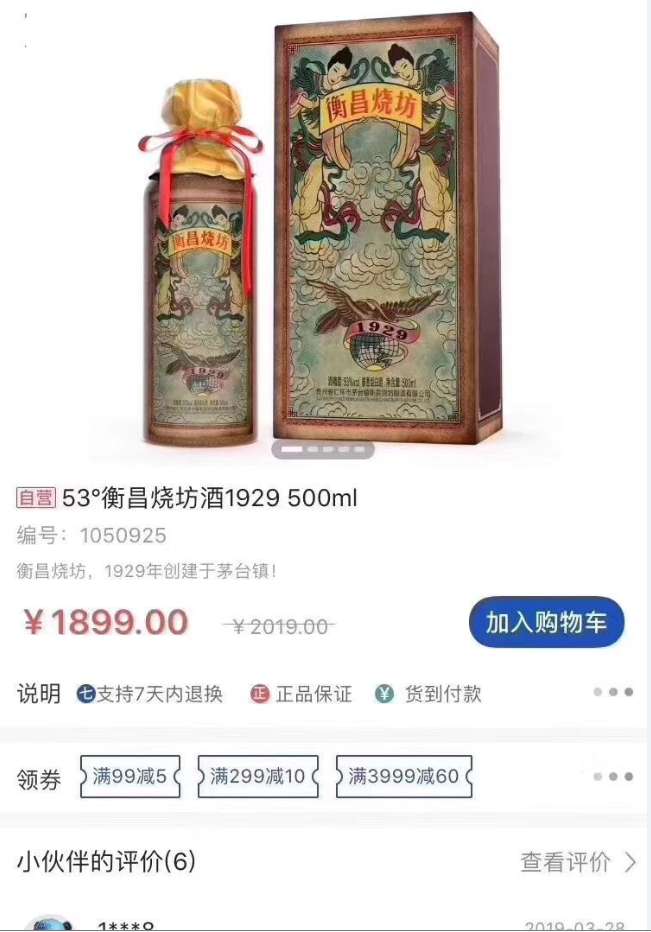Claim the 满299减10 coupon

click(x=257, y=776)
